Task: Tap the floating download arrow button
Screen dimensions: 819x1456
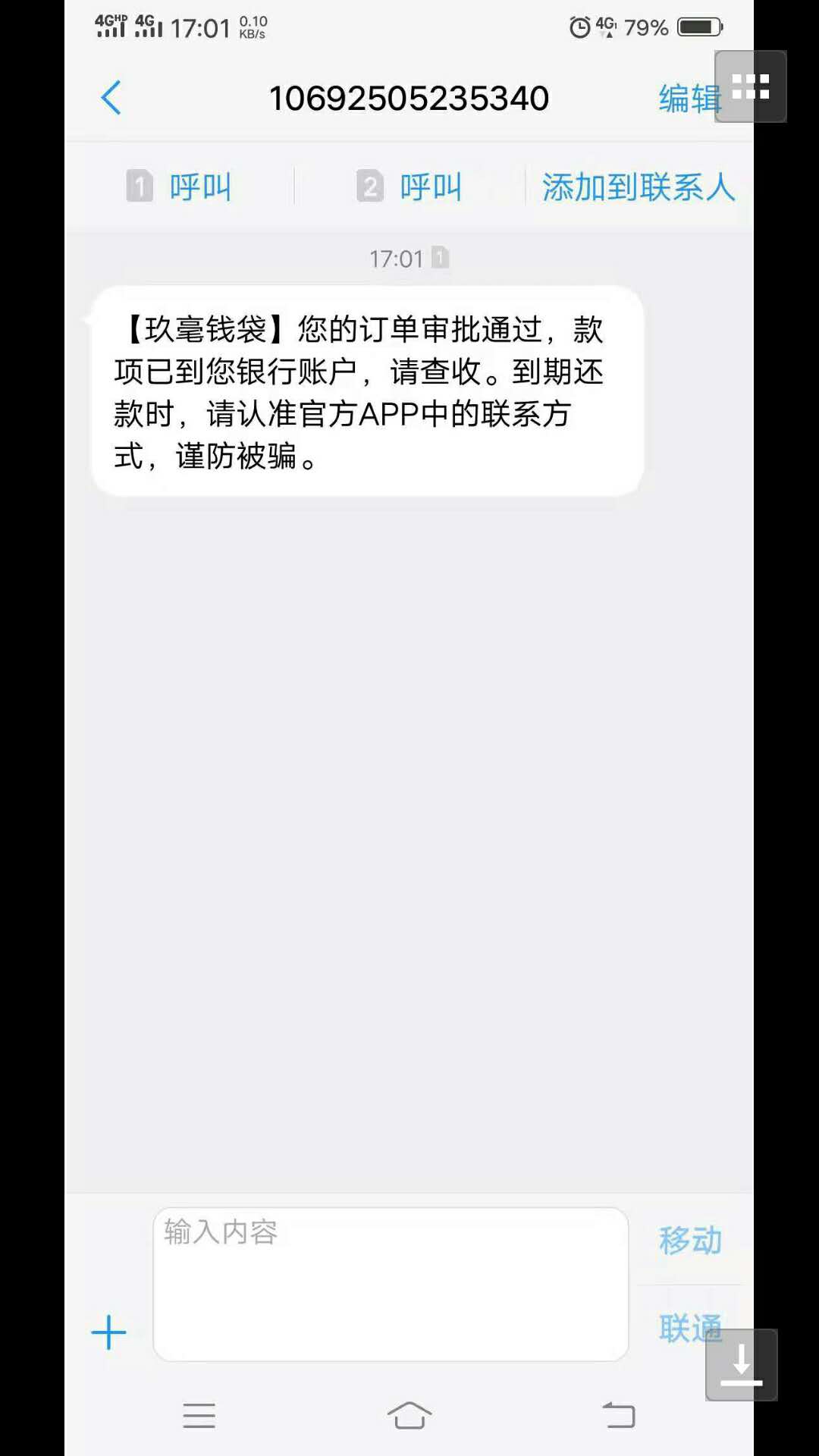Action: [742, 1364]
